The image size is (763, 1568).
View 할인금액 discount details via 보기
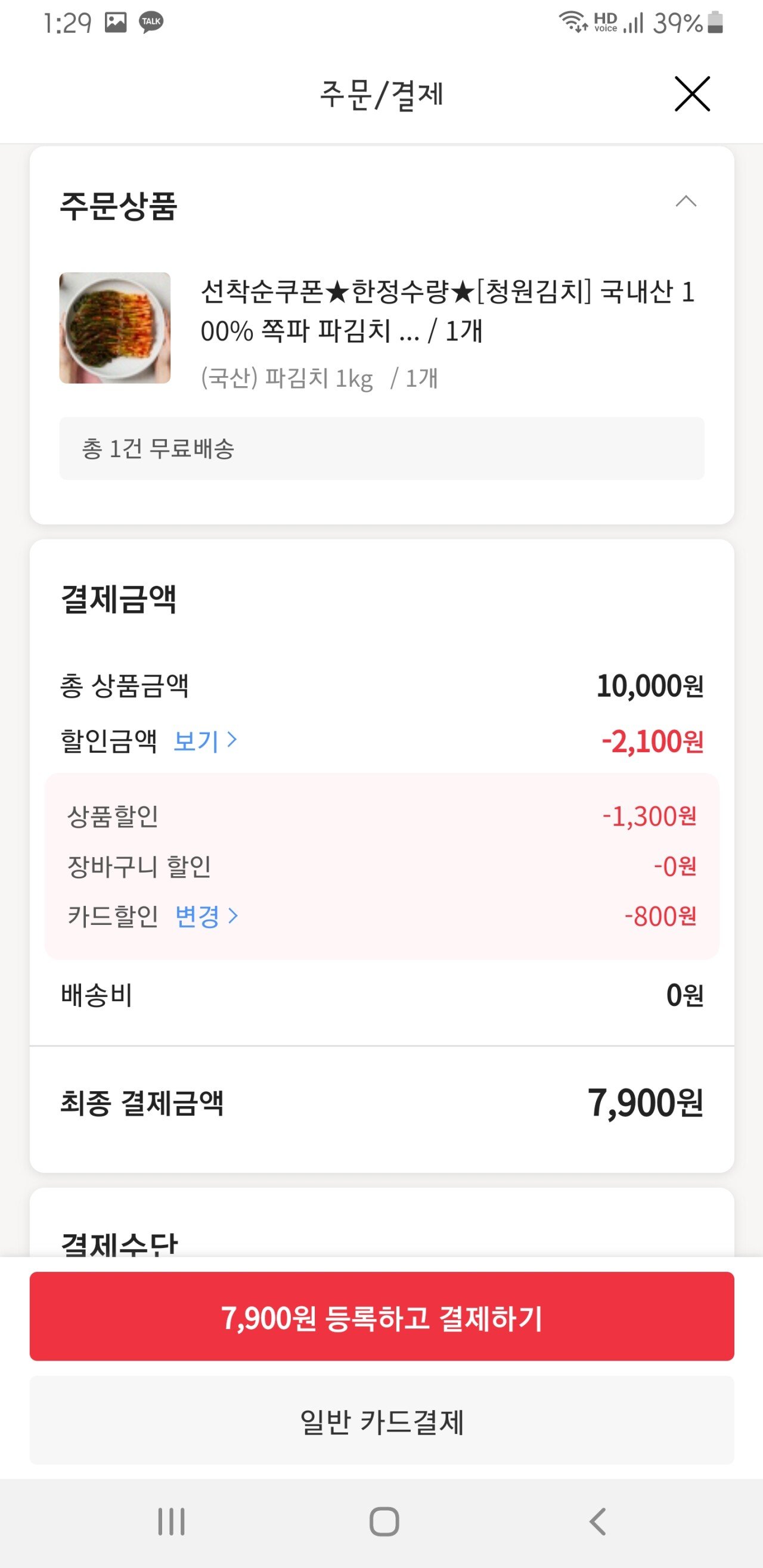coord(204,741)
